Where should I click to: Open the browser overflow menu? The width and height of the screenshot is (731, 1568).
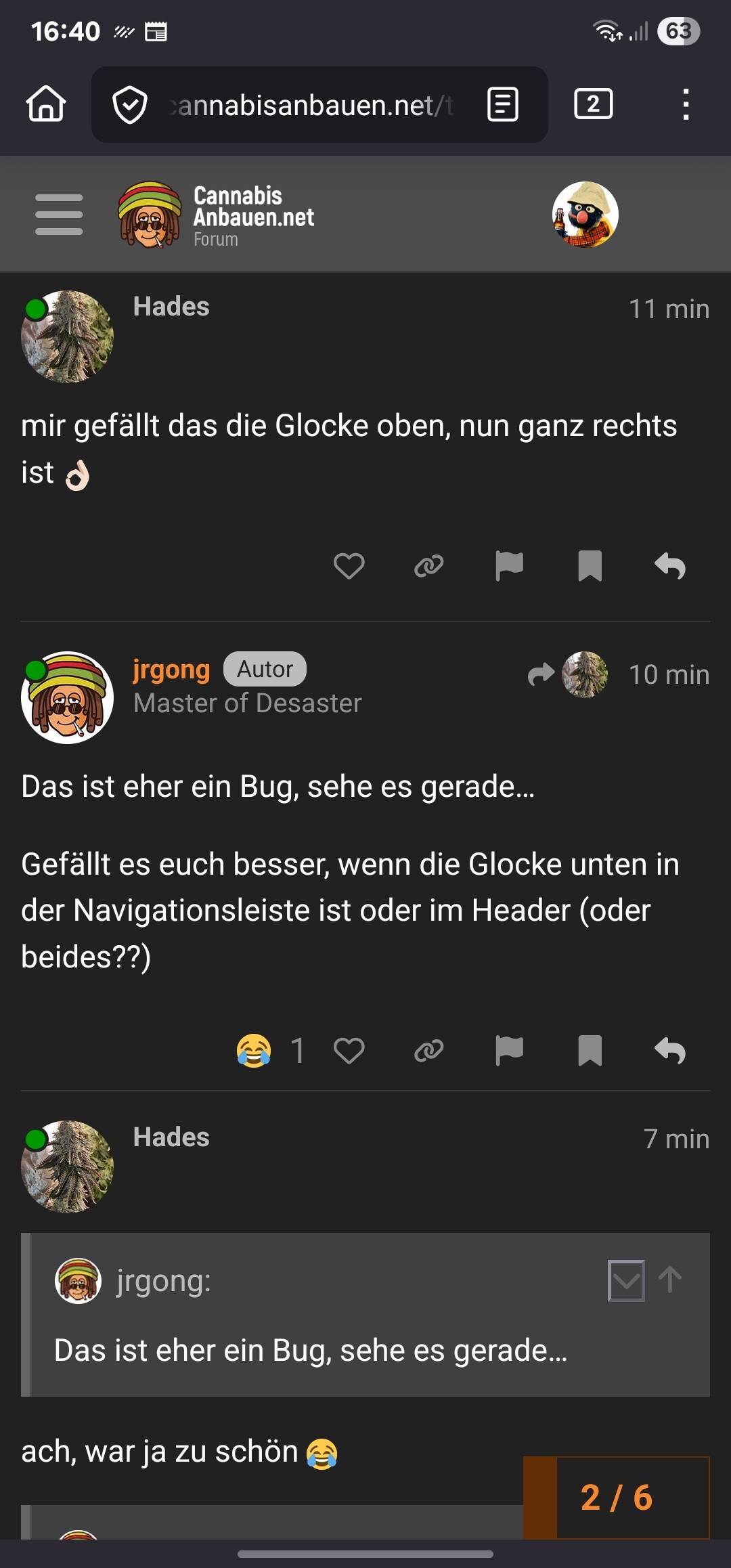686,104
